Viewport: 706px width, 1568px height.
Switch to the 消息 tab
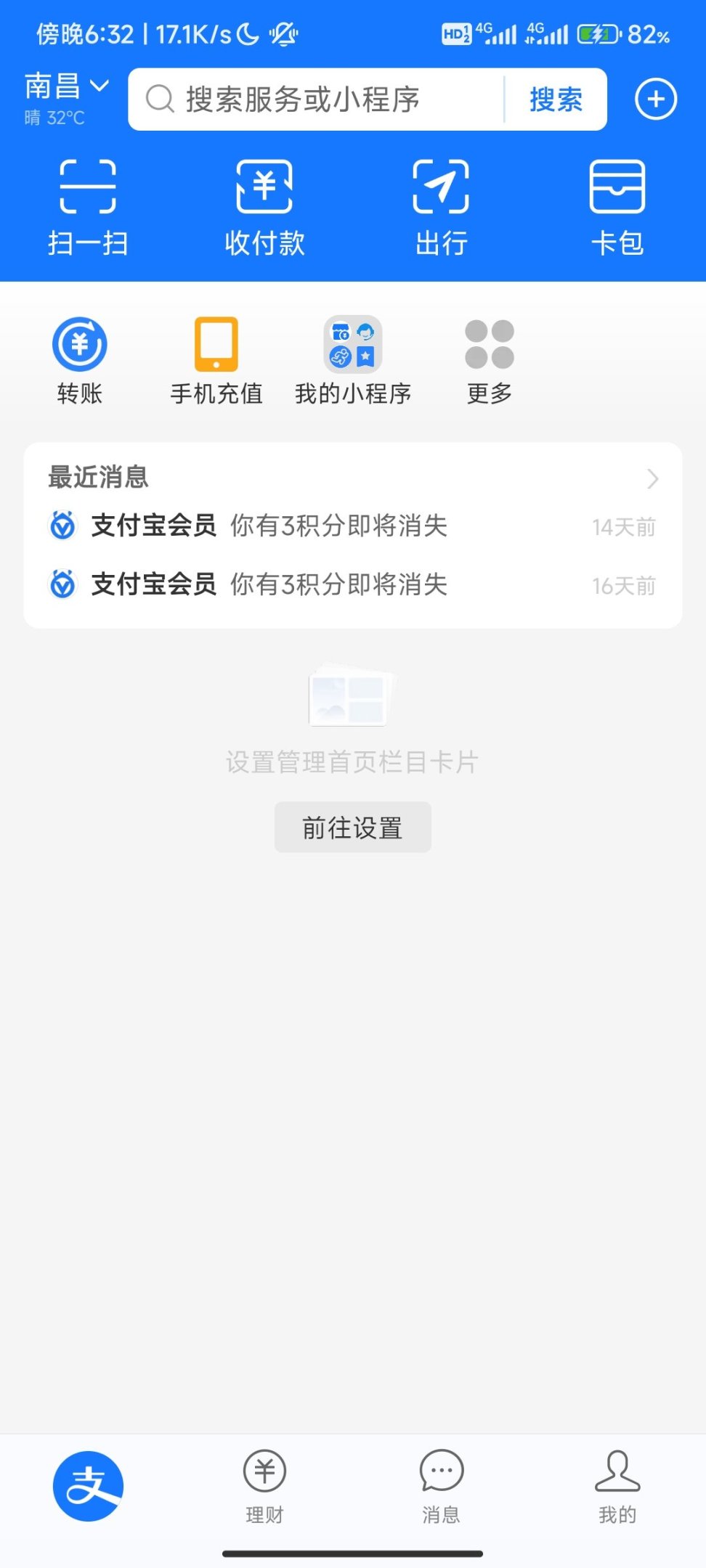(x=441, y=1485)
